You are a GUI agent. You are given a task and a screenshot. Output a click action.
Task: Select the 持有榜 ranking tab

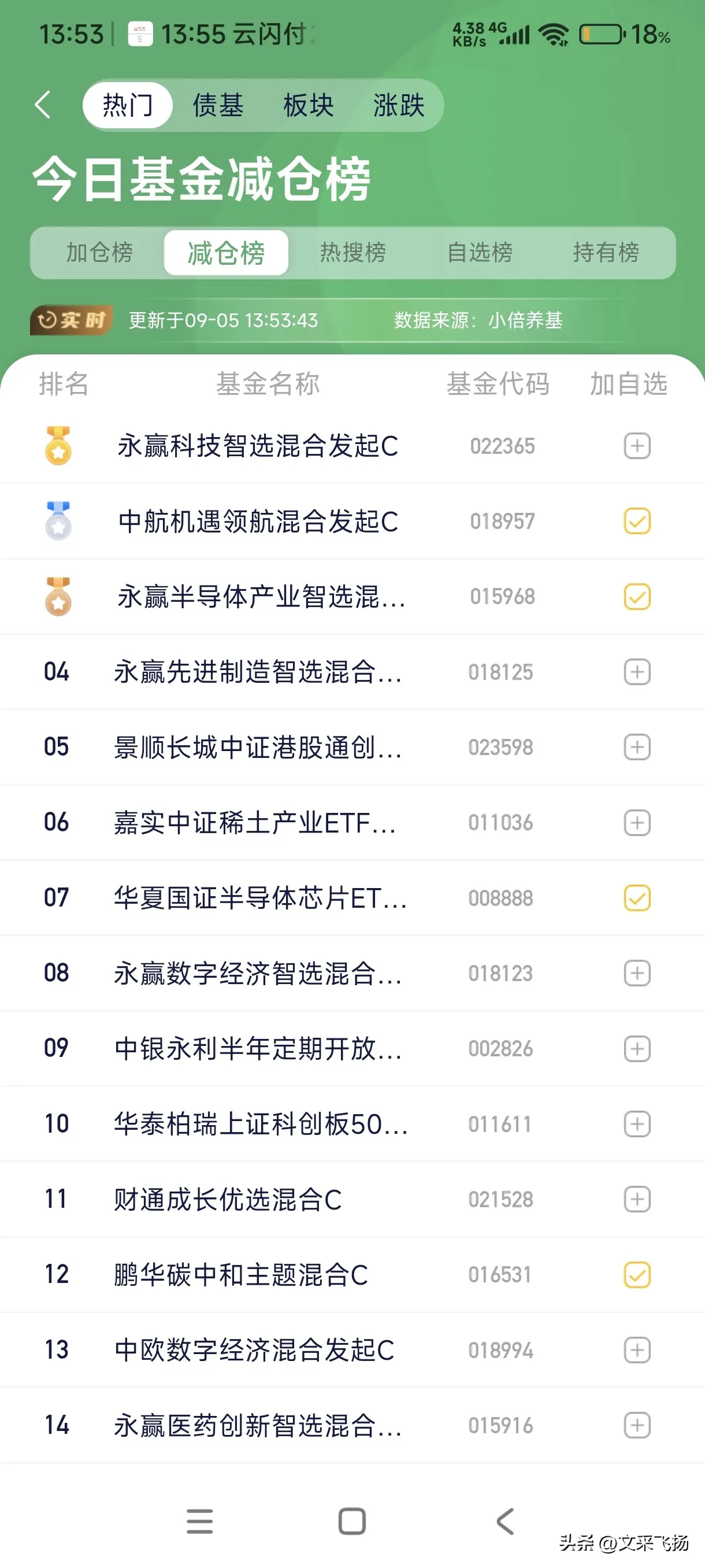coord(606,253)
